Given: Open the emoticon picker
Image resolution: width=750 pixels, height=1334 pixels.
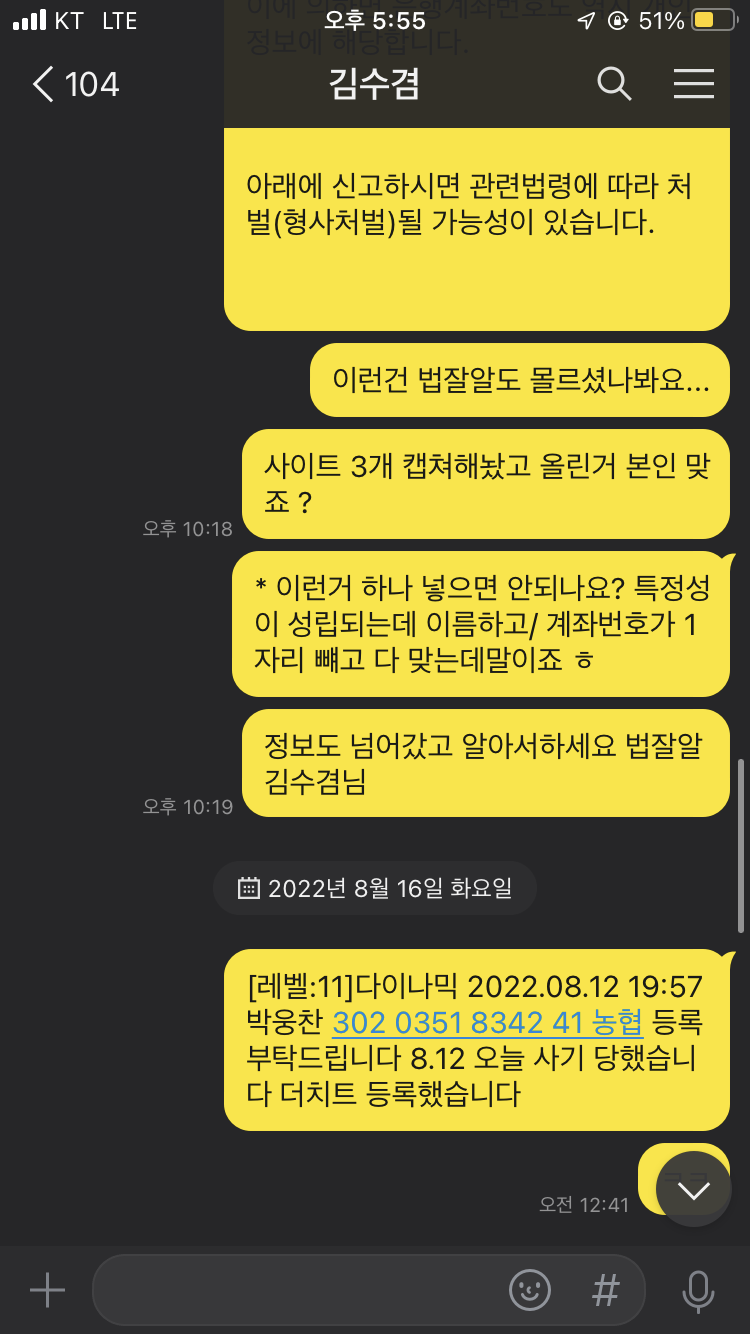Looking at the screenshot, I should pyautogui.click(x=530, y=1290).
